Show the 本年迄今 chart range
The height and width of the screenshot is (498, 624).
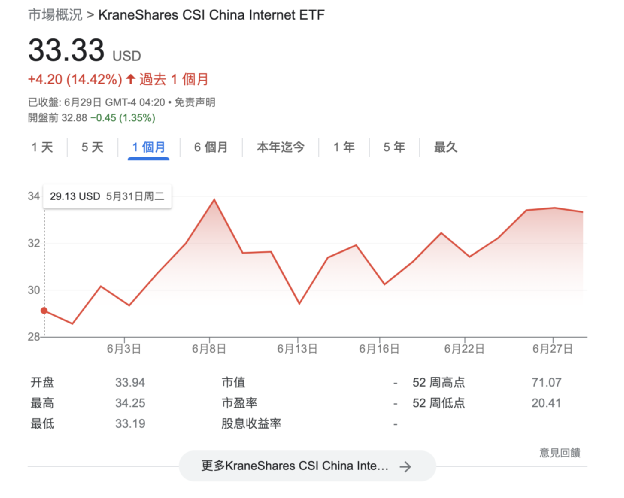click(280, 147)
